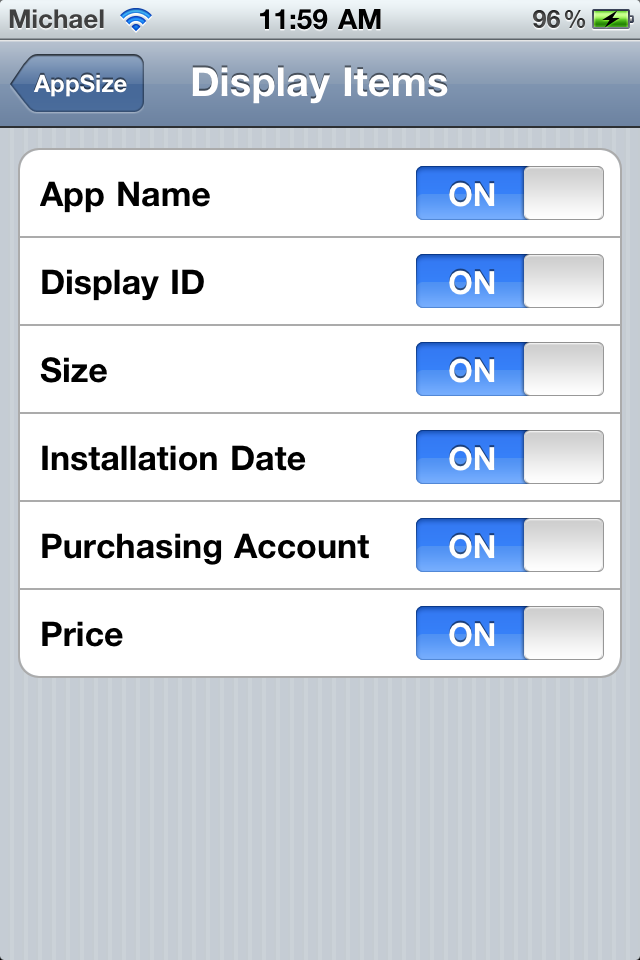
Task: Go back to AppSize
Action: point(78,84)
